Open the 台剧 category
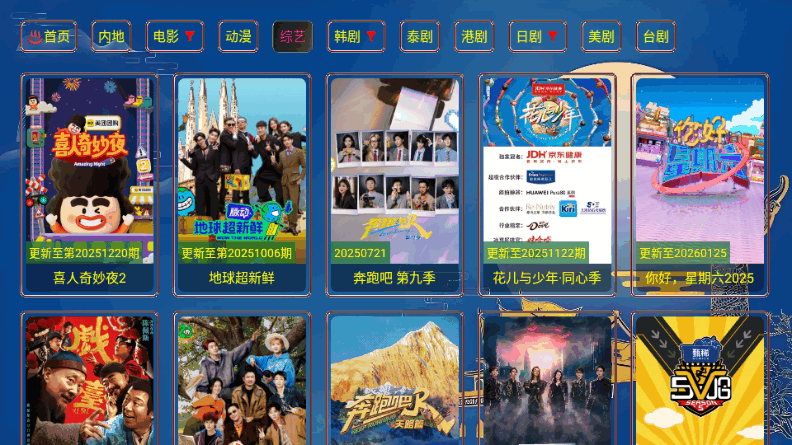Image resolution: width=792 pixels, height=445 pixels. (x=656, y=37)
